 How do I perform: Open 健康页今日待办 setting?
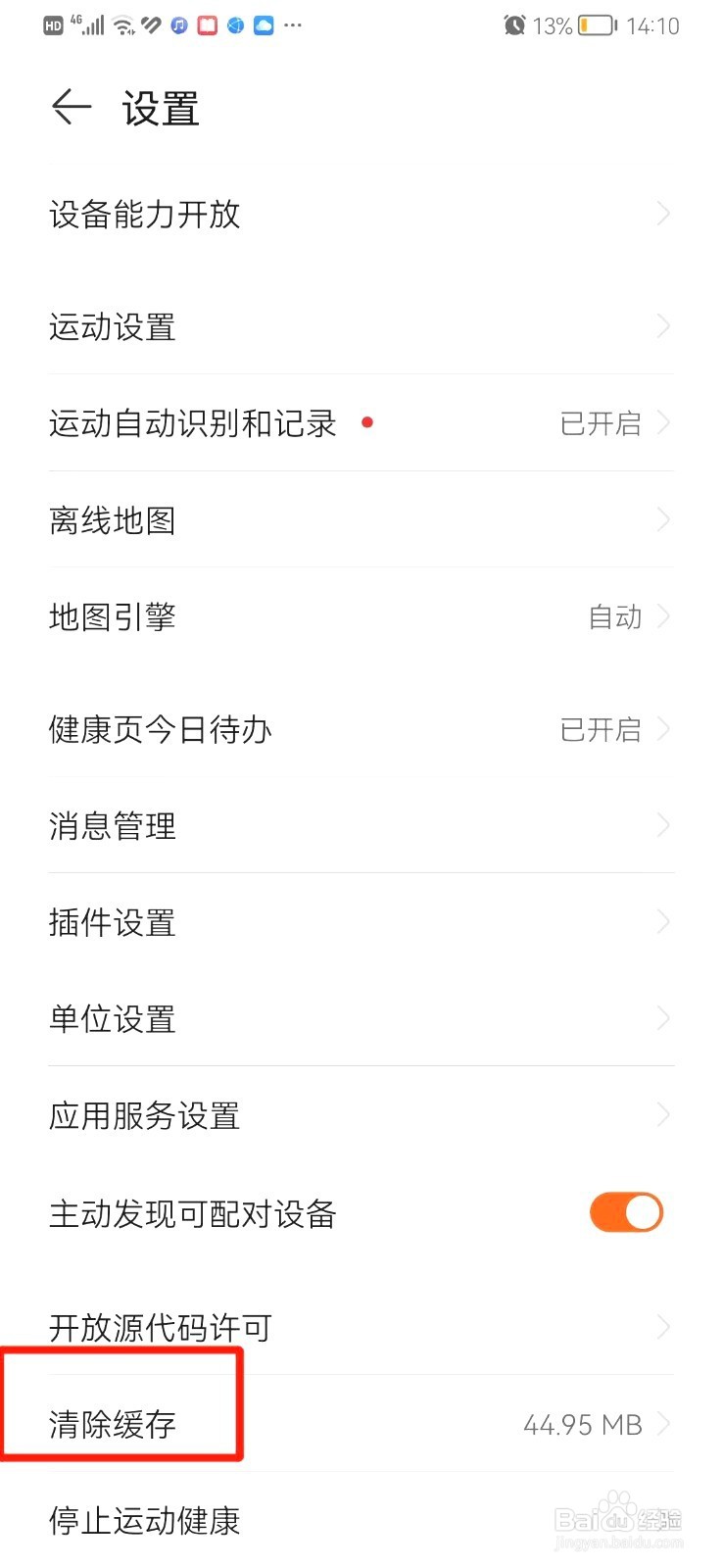(361, 729)
